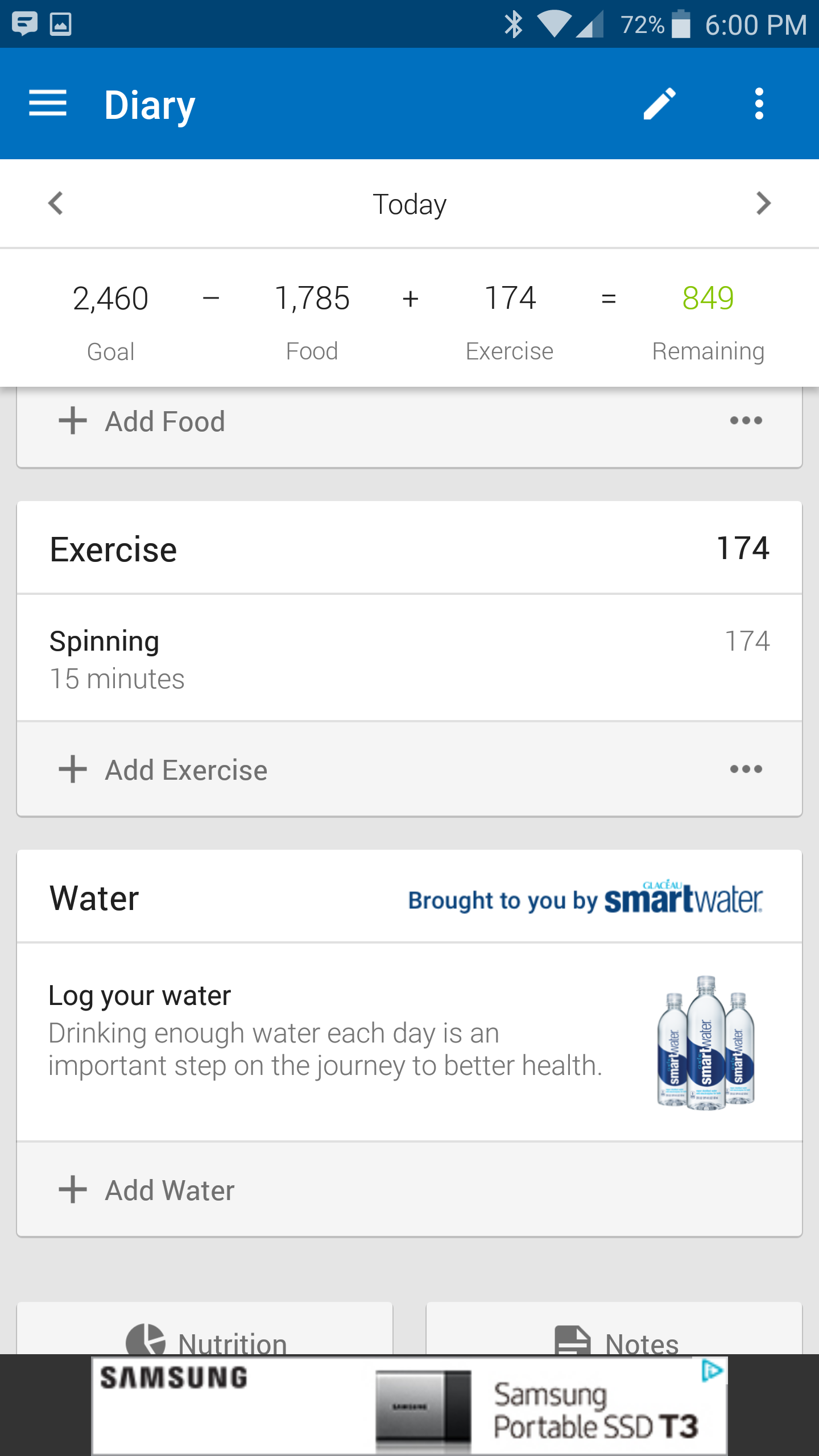Tap Add Exercise to log a workout
This screenshot has width=819, height=1456.
pyautogui.click(x=185, y=769)
